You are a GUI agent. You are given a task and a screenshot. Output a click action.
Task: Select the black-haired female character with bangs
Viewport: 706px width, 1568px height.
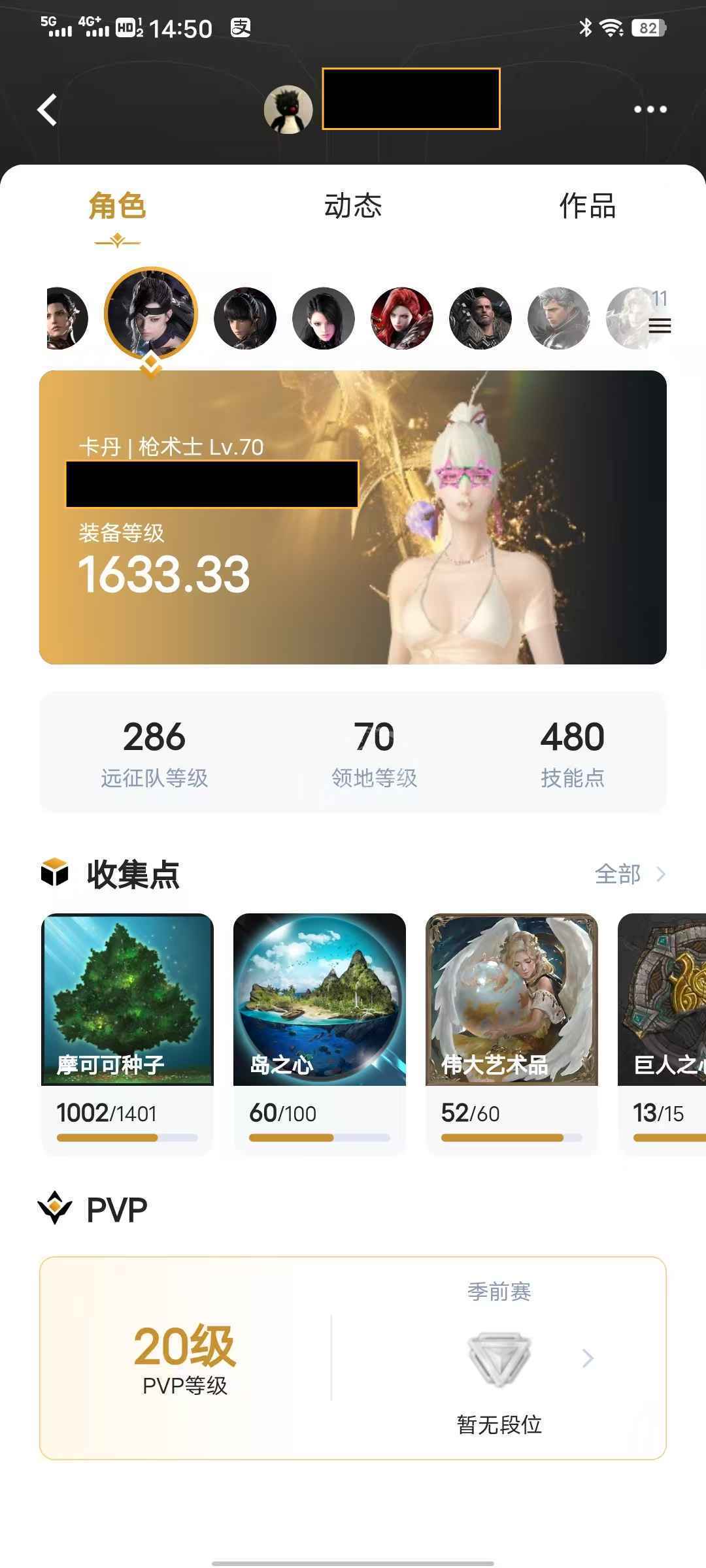244,318
